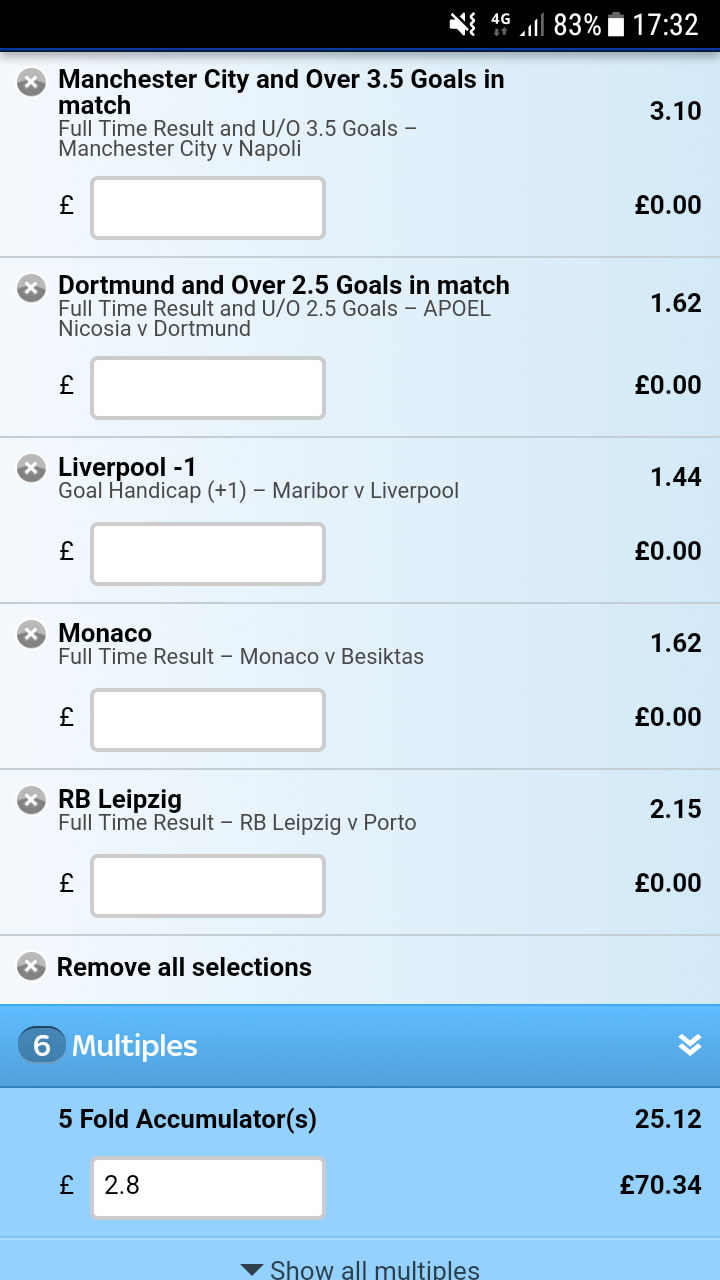Remove Monaco Full Time Result selection
The height and width of the screenshot is (1280, 720).
click(x=32, y=634)
